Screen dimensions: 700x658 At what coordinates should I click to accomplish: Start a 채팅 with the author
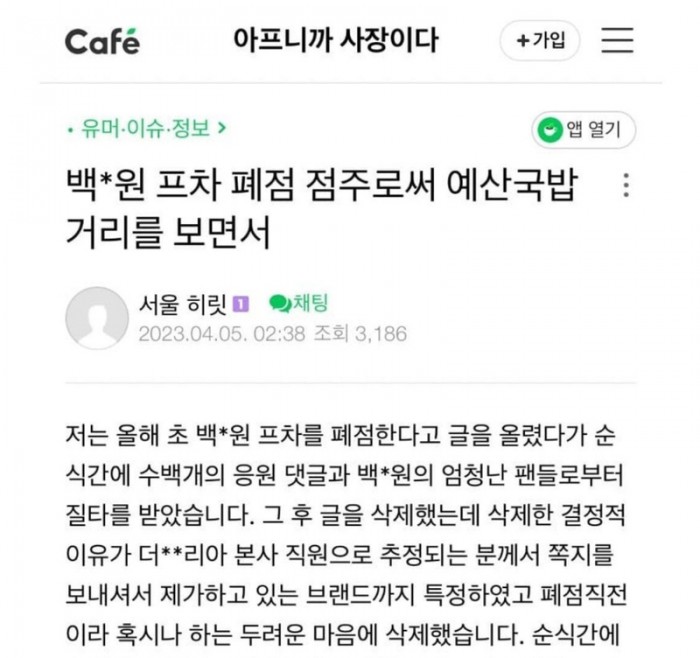299,303
